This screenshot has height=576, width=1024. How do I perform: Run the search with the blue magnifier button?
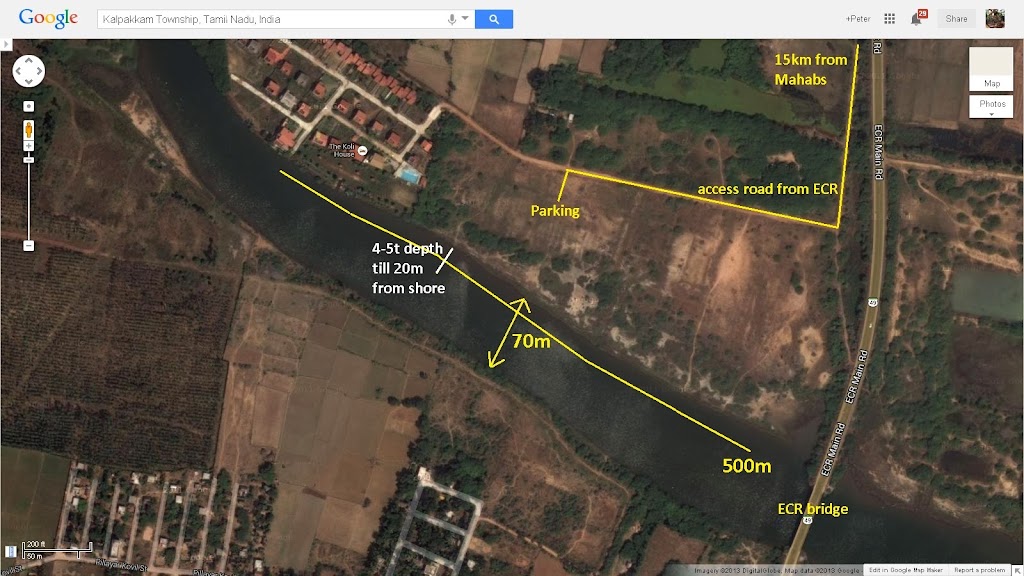pos(494,19)
